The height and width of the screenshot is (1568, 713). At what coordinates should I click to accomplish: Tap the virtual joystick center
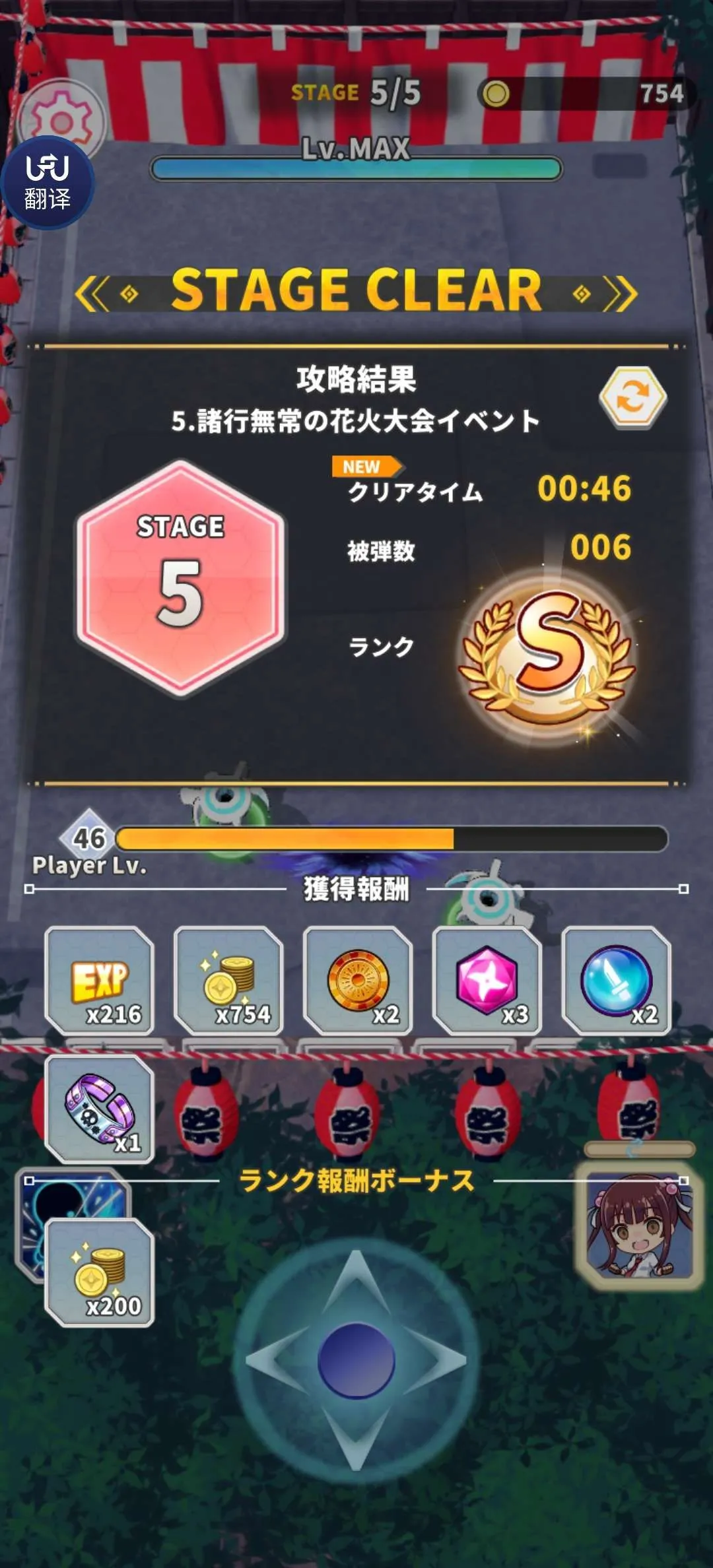pos(356,1360)
